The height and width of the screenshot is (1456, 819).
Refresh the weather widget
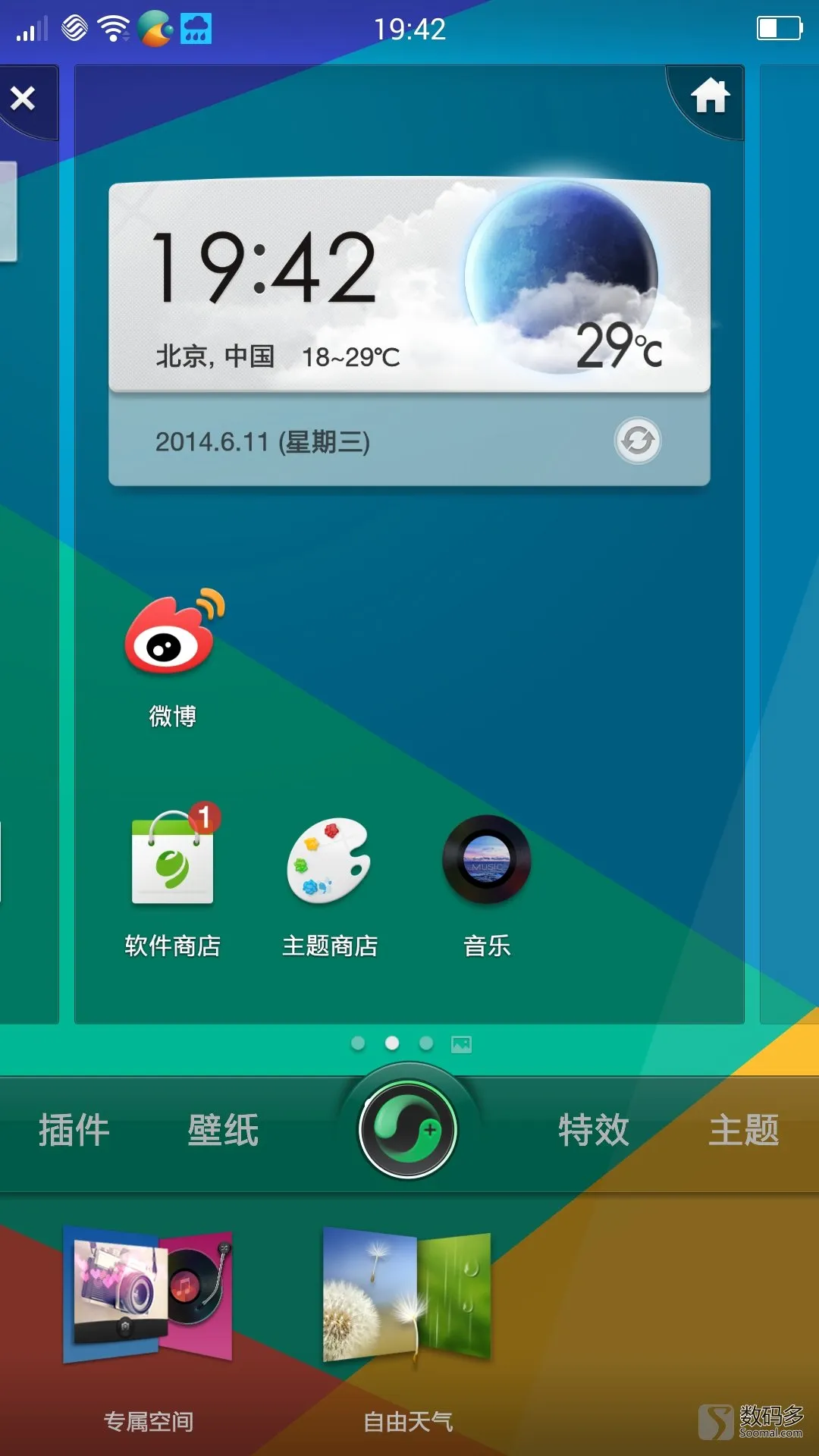tap(637, 441)
